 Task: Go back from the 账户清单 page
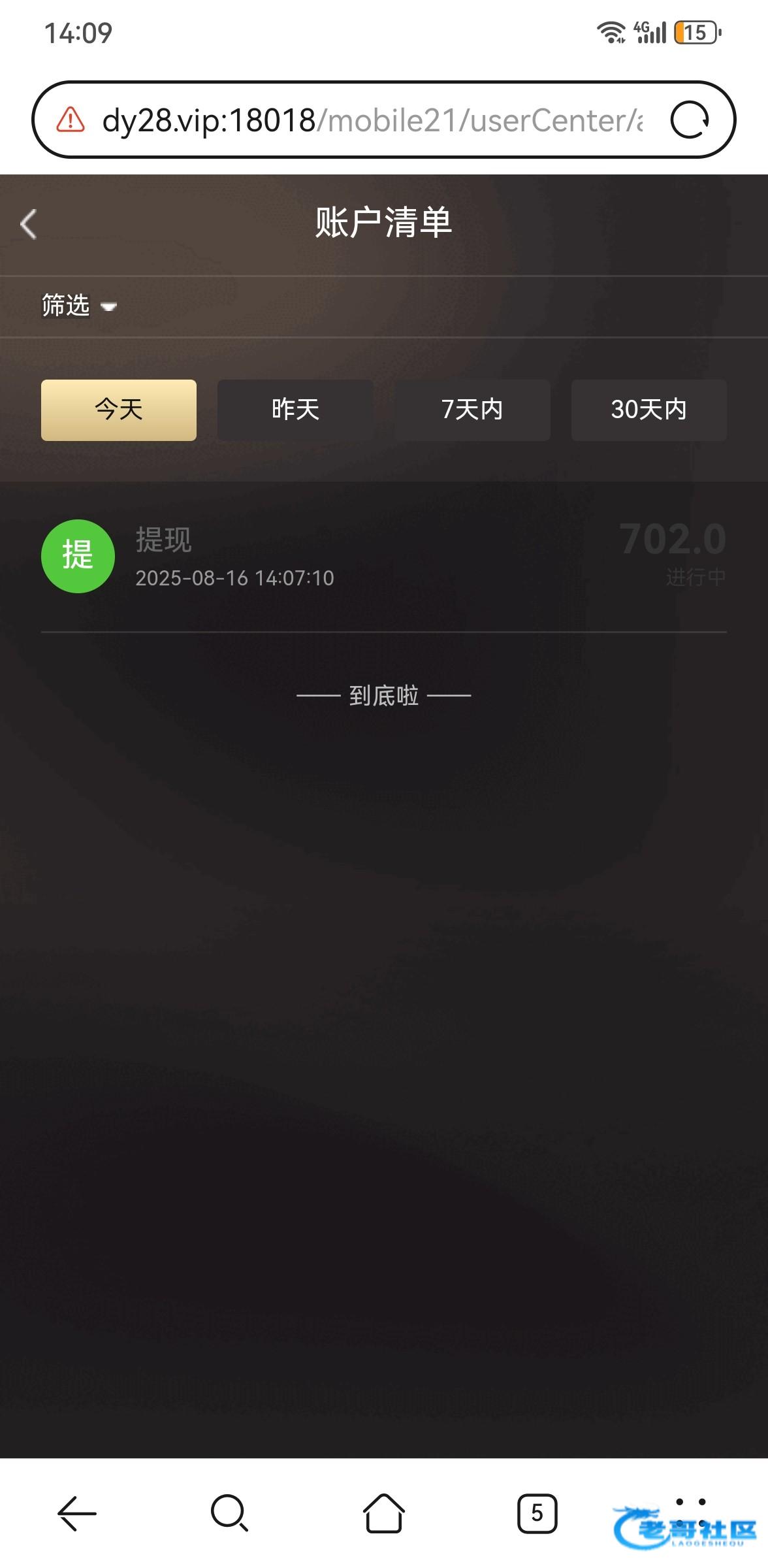(29, 225)
